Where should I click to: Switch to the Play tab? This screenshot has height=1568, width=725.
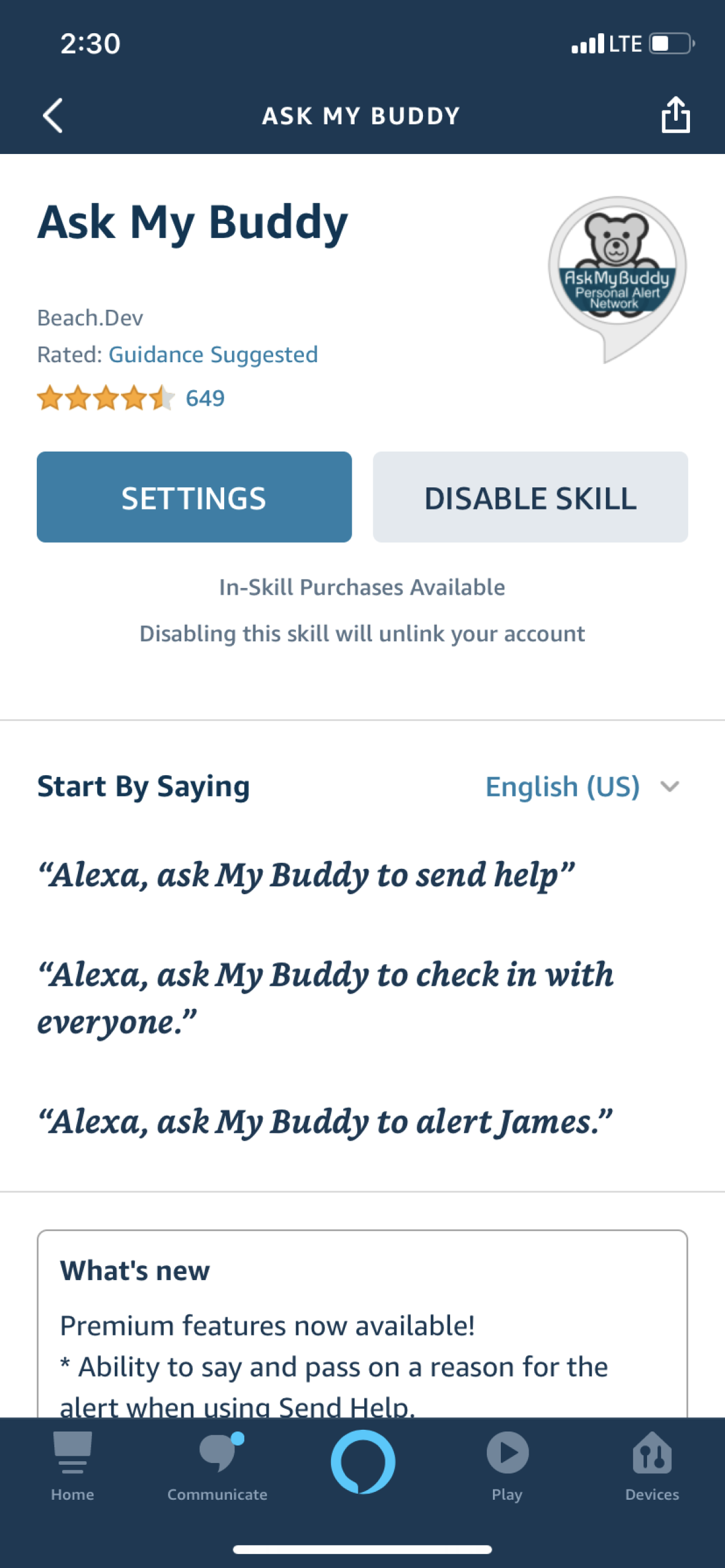click(x=507, y=1467)
